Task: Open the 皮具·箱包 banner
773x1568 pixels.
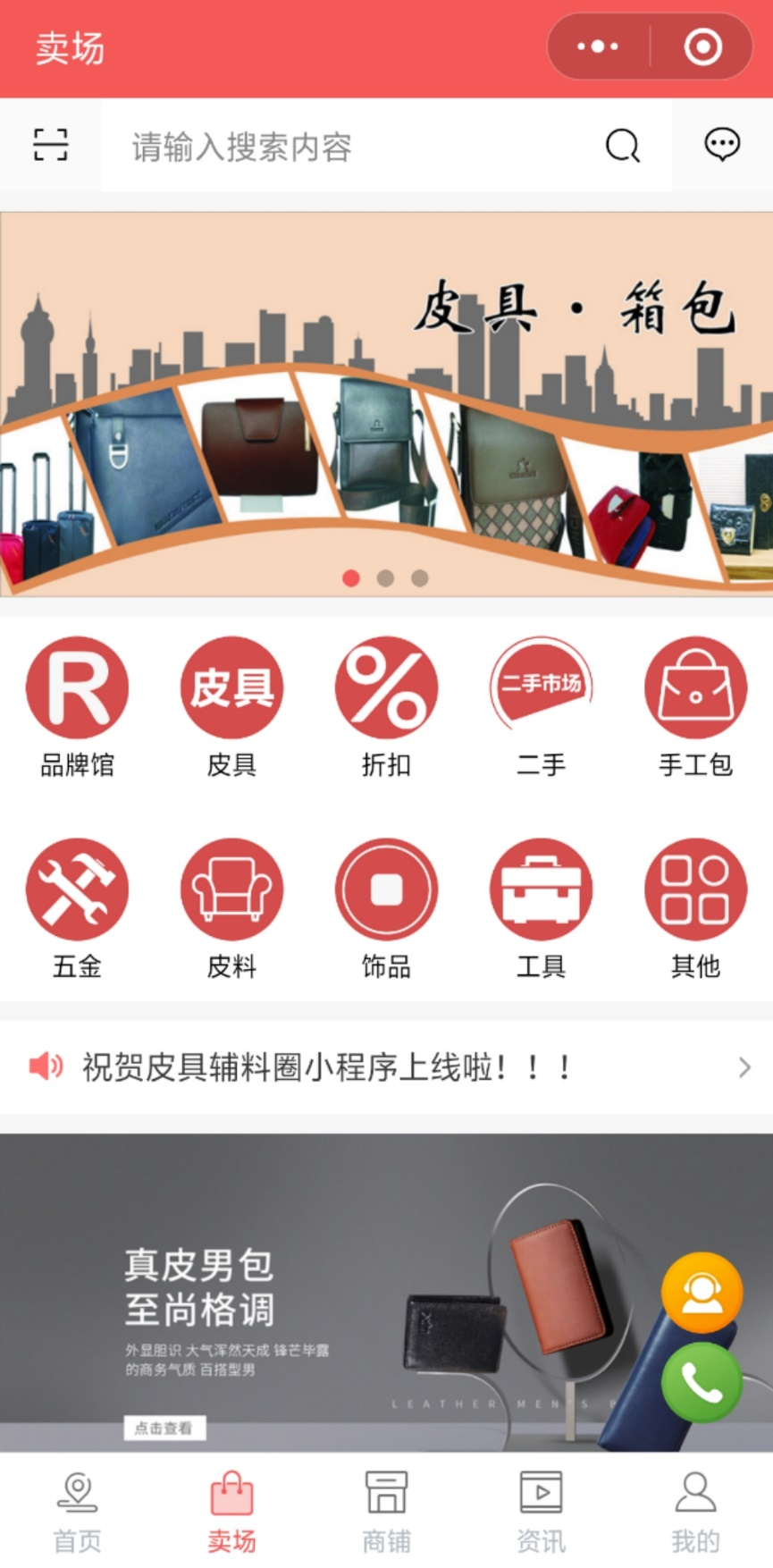Action: coord(386,402)
